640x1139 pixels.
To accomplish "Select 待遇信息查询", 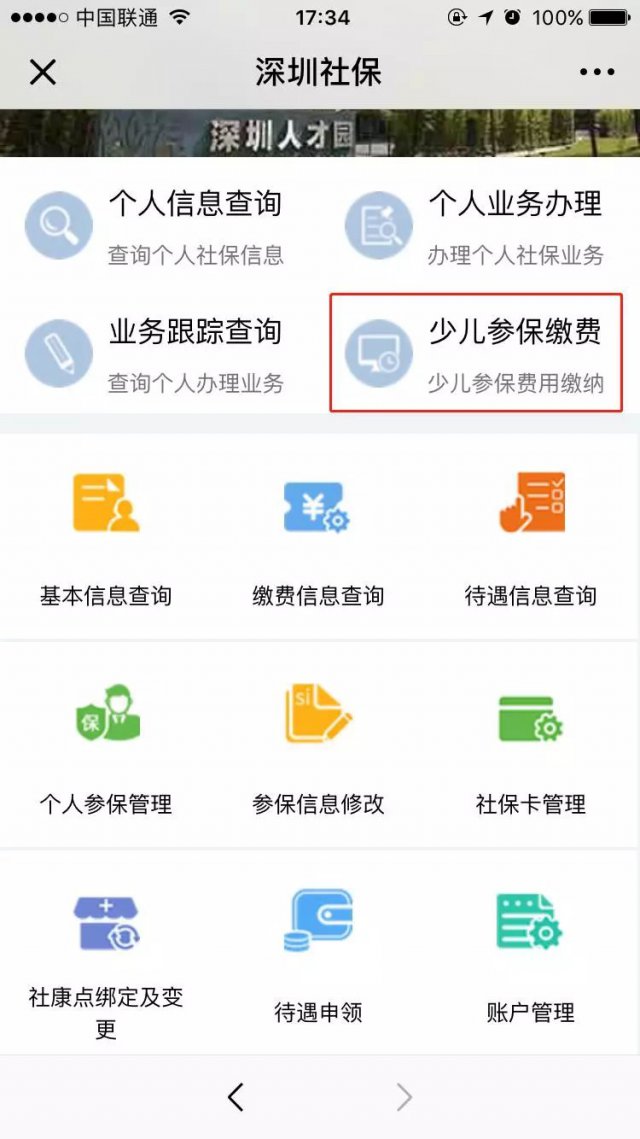I will (x=531, y=540).
